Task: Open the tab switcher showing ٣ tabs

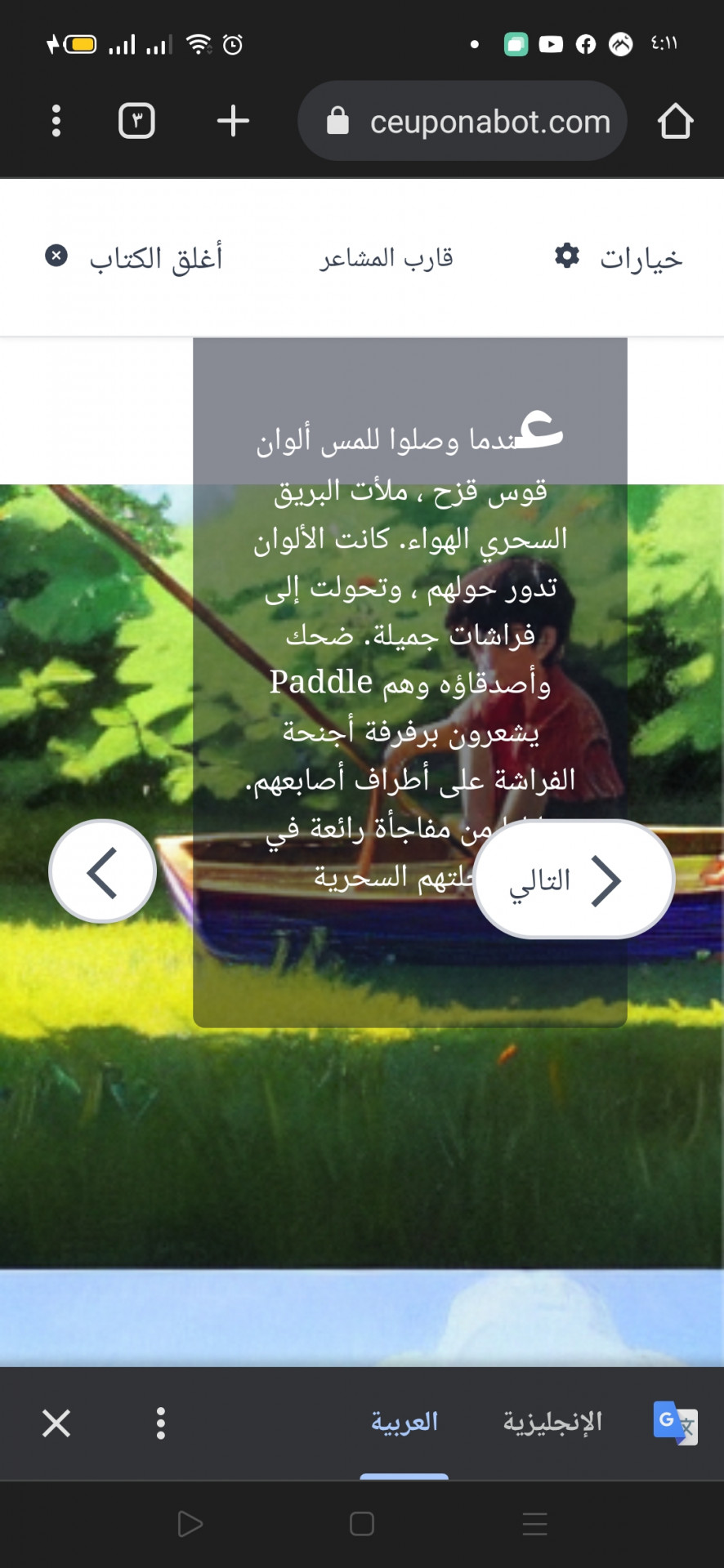Action: coord(136,121)
